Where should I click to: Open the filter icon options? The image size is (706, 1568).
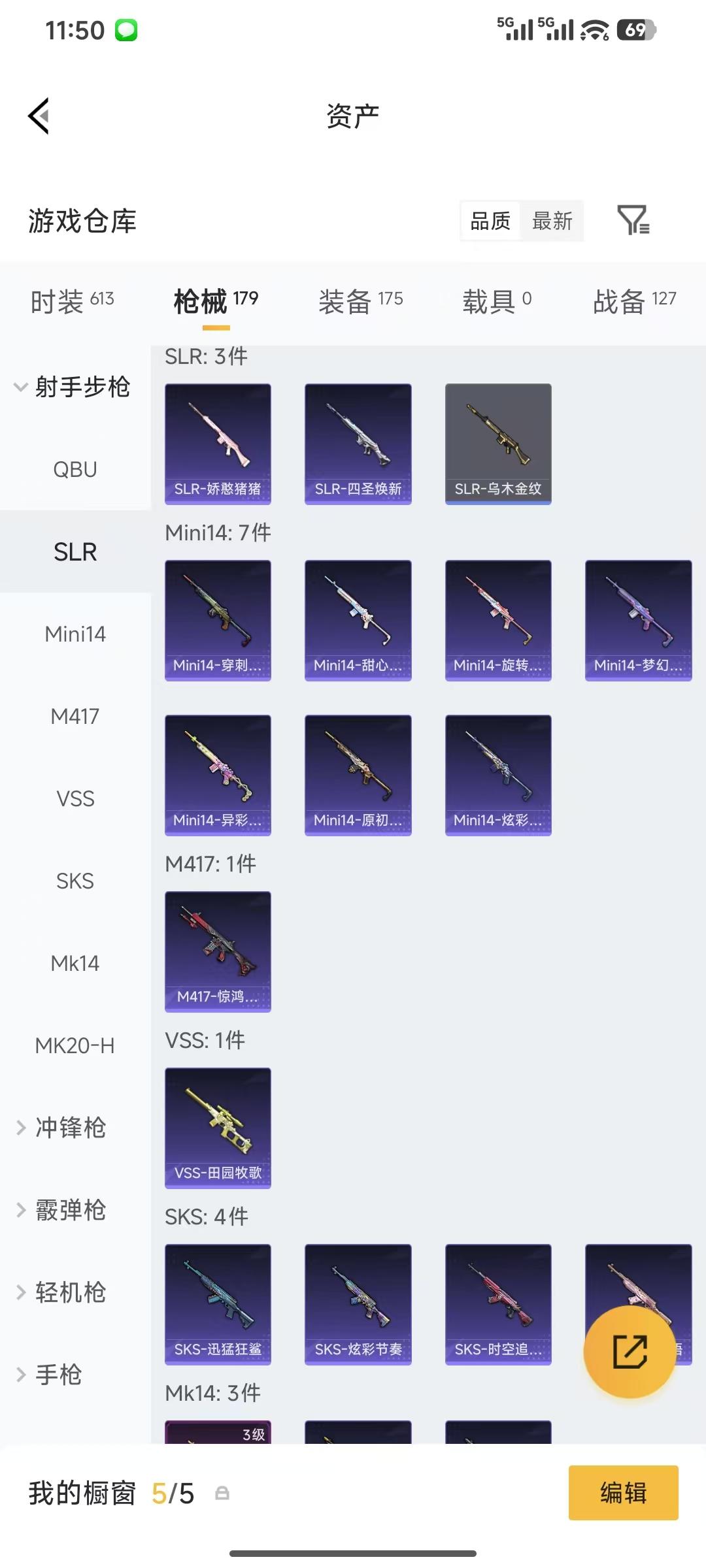pyautogui.click(x=633, y=220)
